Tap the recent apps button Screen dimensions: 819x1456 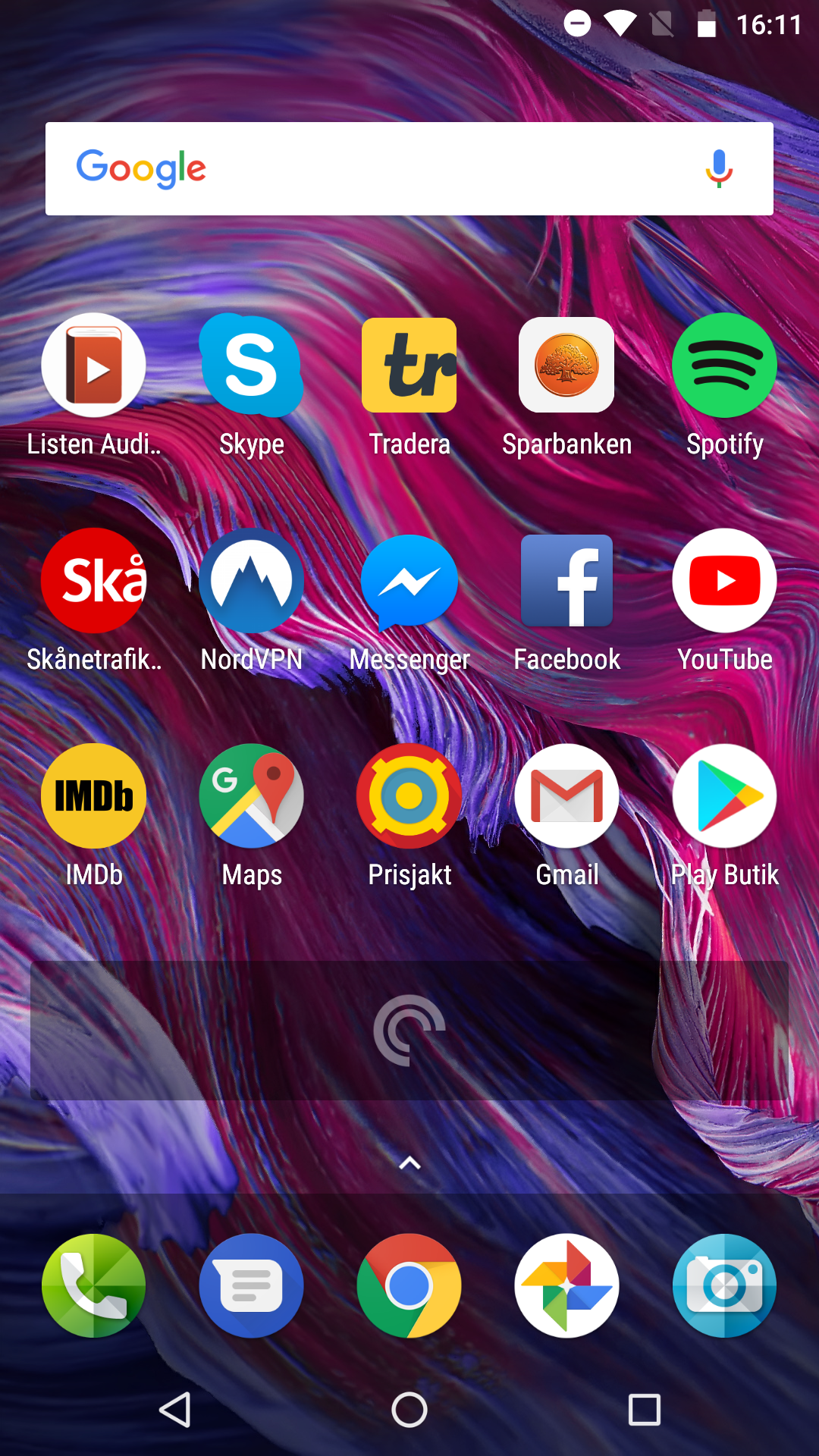point(645,1410)
